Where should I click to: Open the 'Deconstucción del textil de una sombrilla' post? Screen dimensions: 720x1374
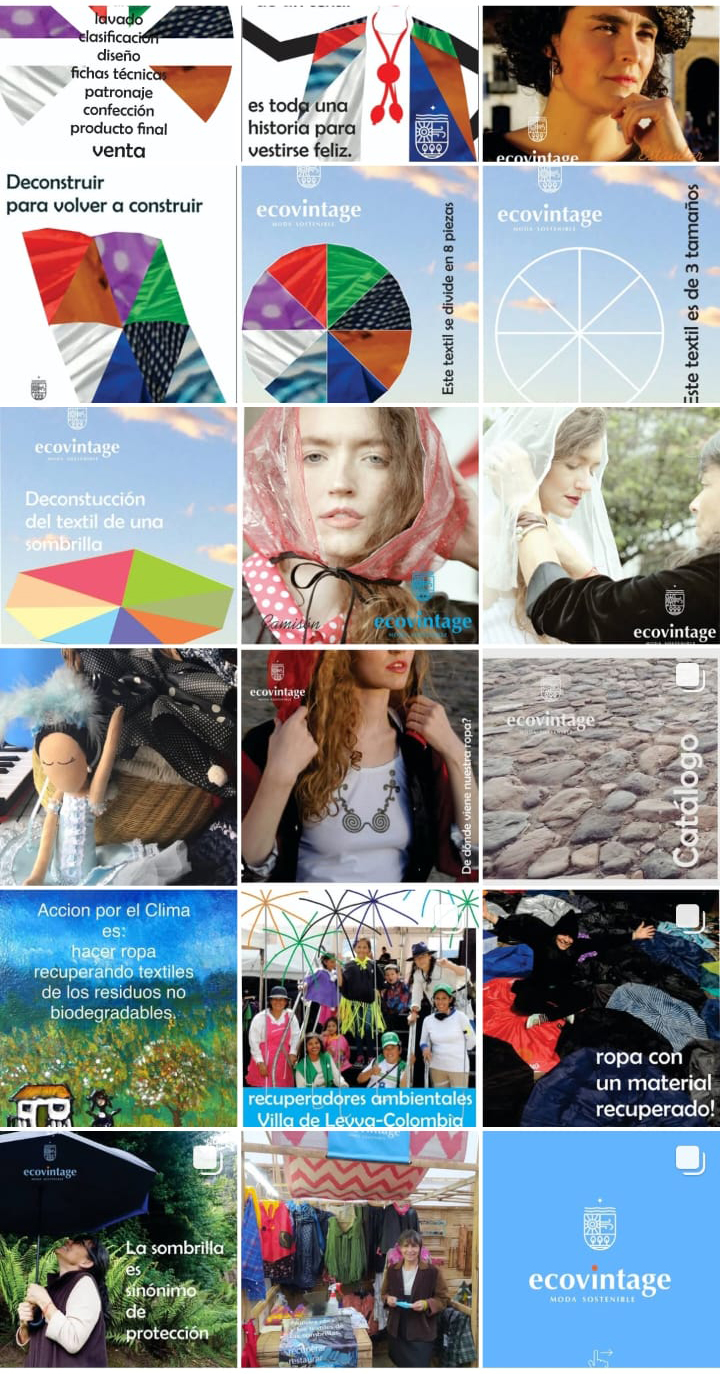pos(118,525)
